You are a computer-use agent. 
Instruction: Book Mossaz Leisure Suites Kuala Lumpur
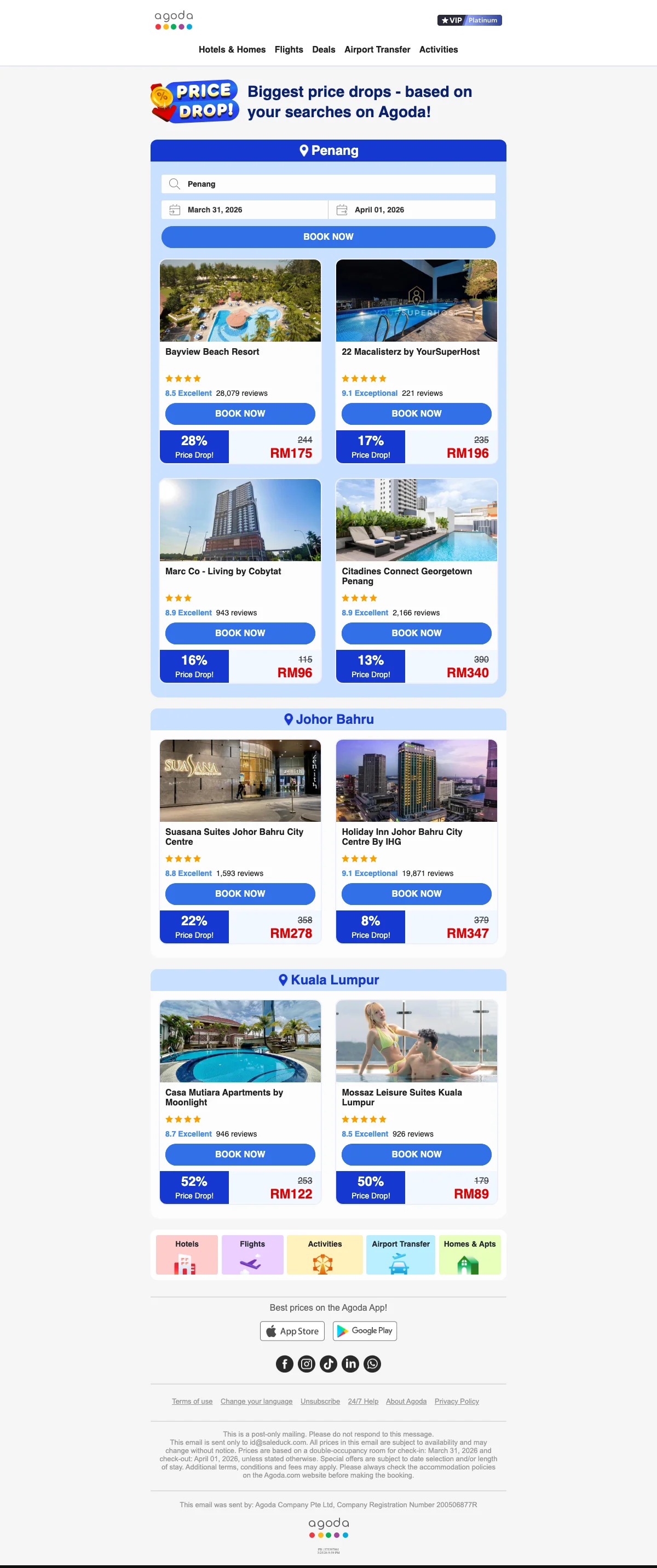click(x=417, y=1155)
